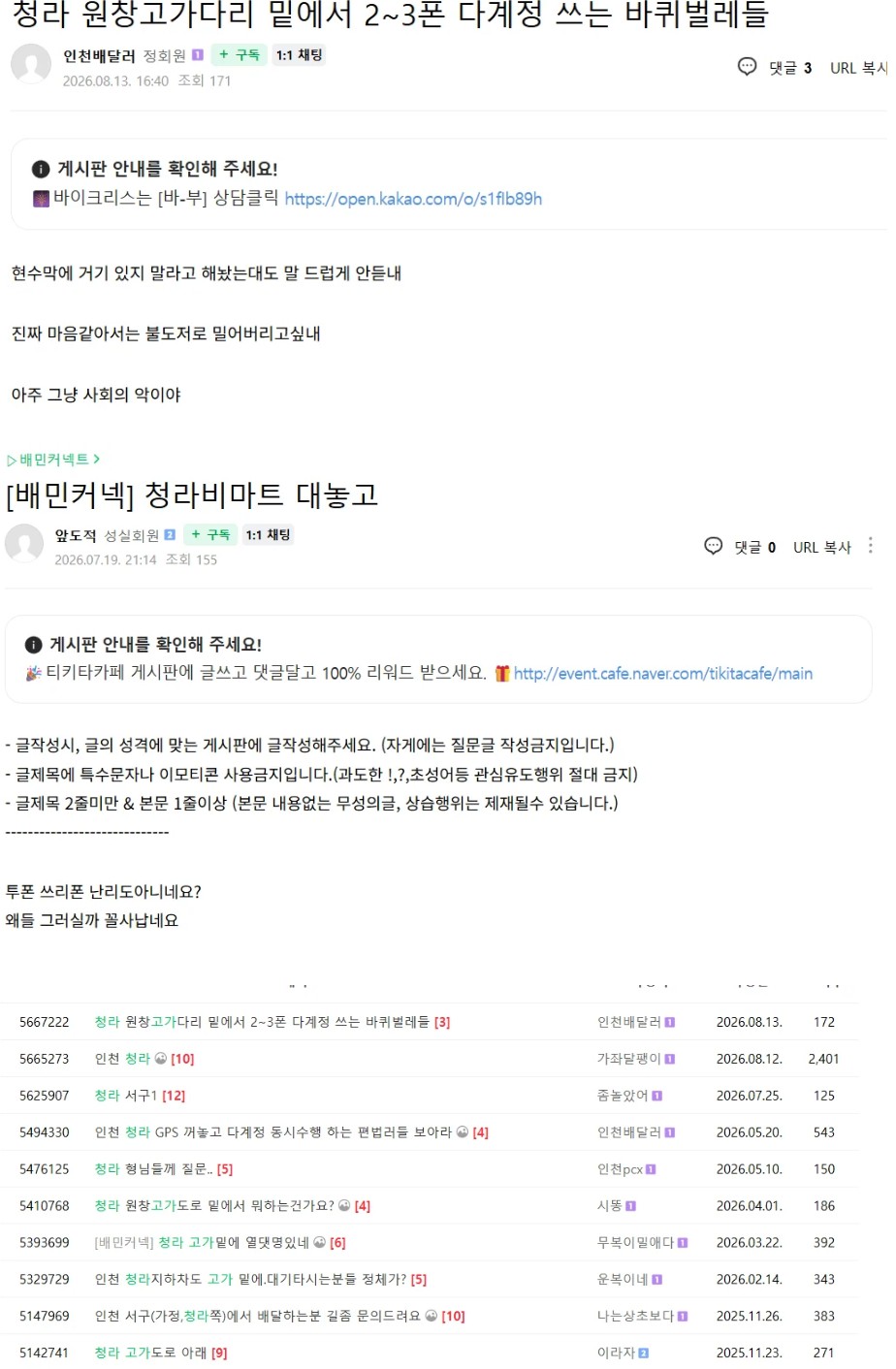Start 1:1 chat with 앞도적
896x1369 pixels.
click(x=268, y=534)
